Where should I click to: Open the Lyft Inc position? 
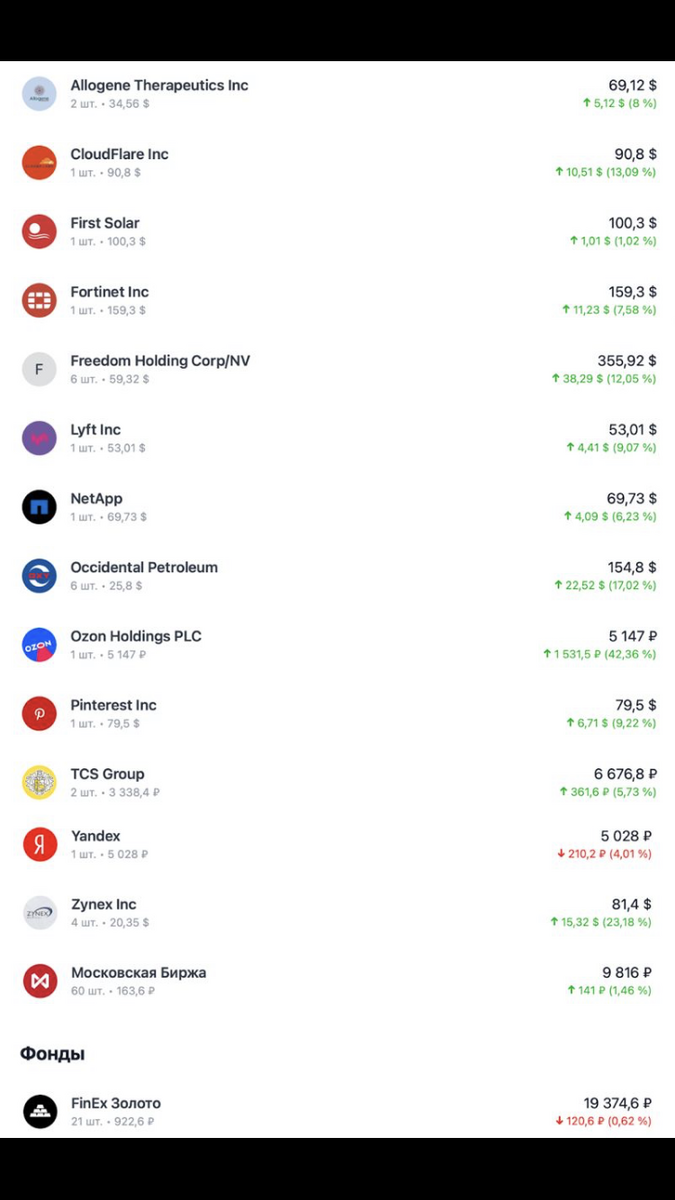coord(97,438)
